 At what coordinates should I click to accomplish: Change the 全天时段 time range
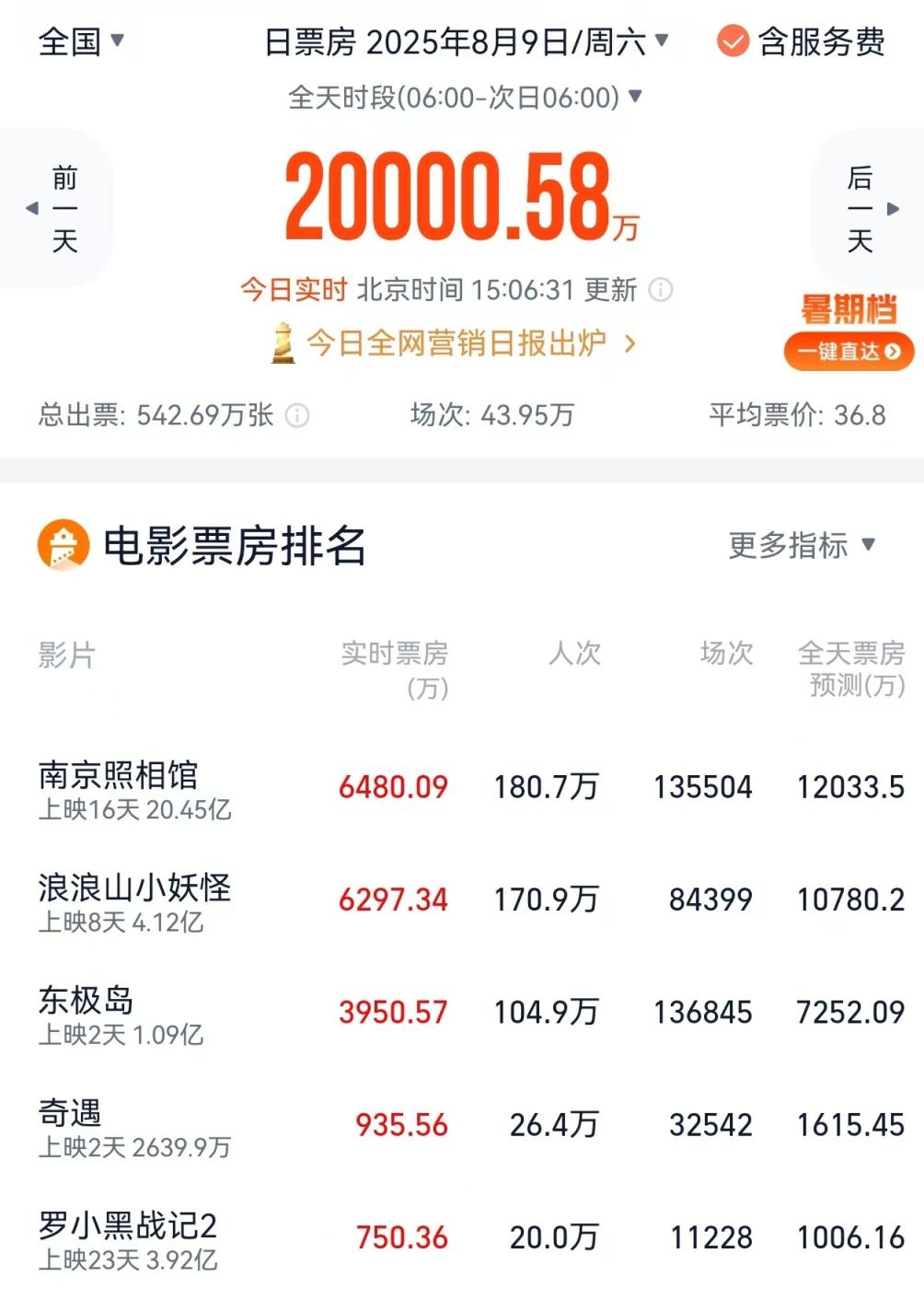click(x=465, y=97)
